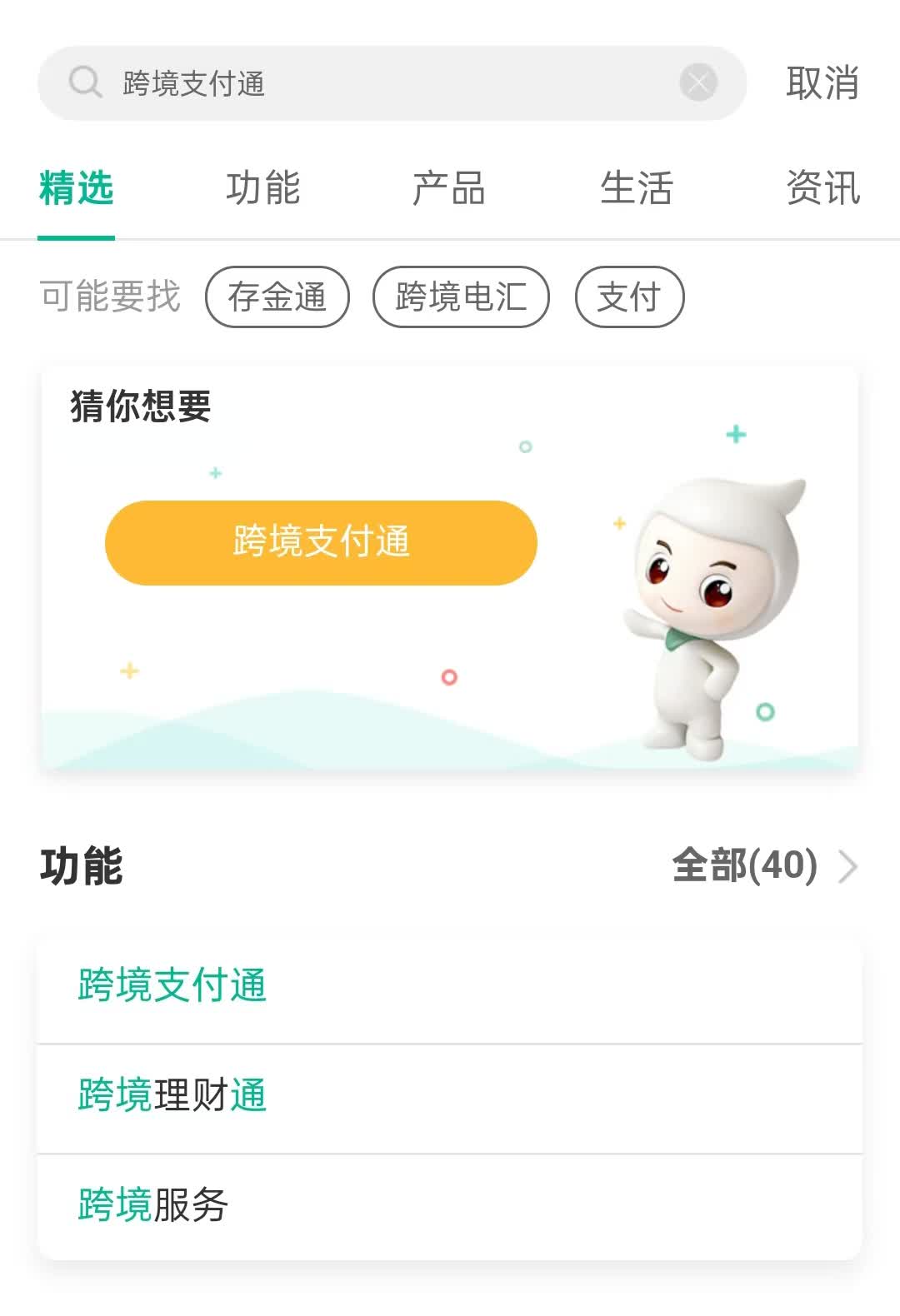Open the 生活 tab

[636, 188]
